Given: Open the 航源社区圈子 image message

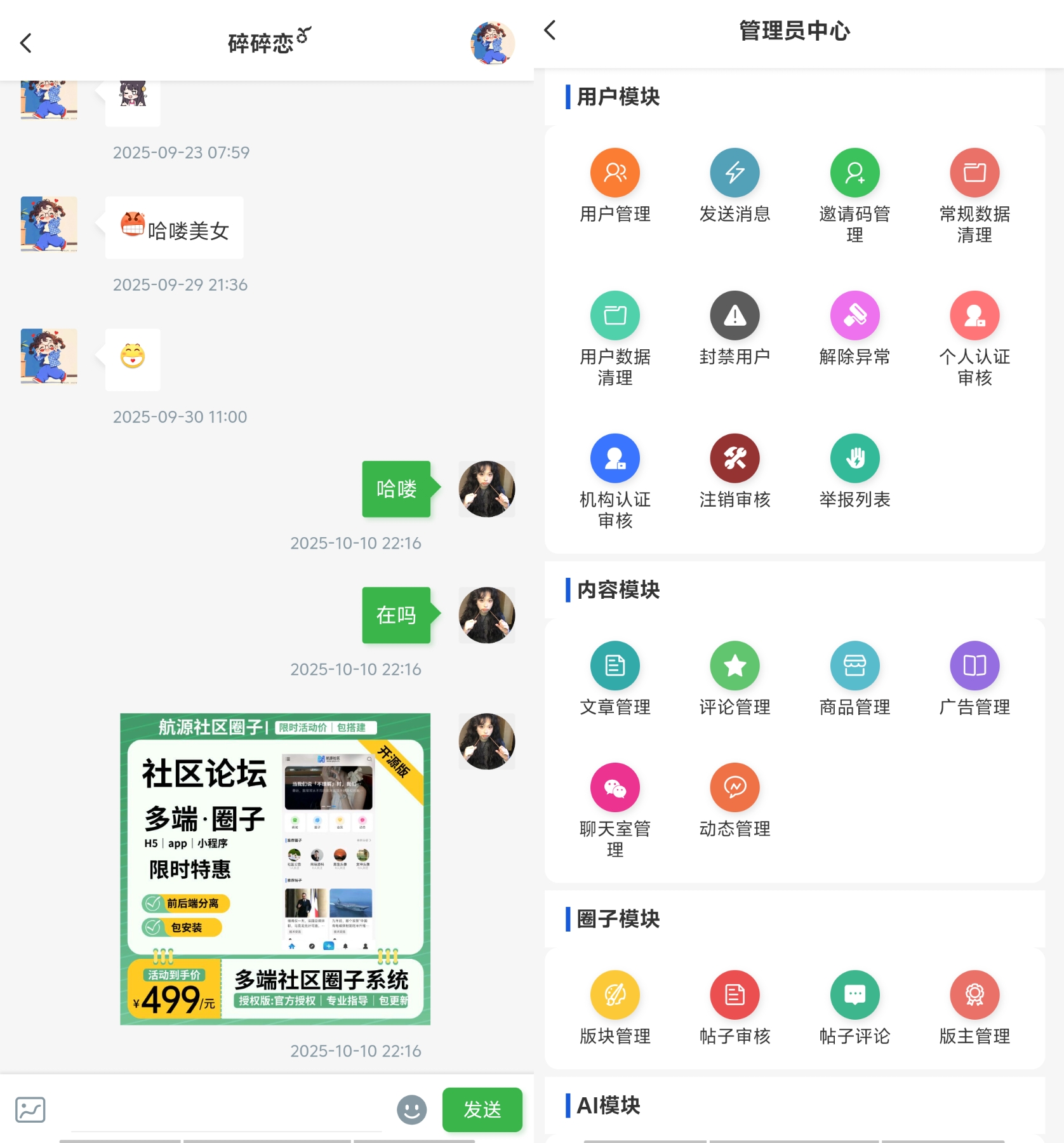Looking at the screenshot, I should pyautogui.click(x=275, y=868).
